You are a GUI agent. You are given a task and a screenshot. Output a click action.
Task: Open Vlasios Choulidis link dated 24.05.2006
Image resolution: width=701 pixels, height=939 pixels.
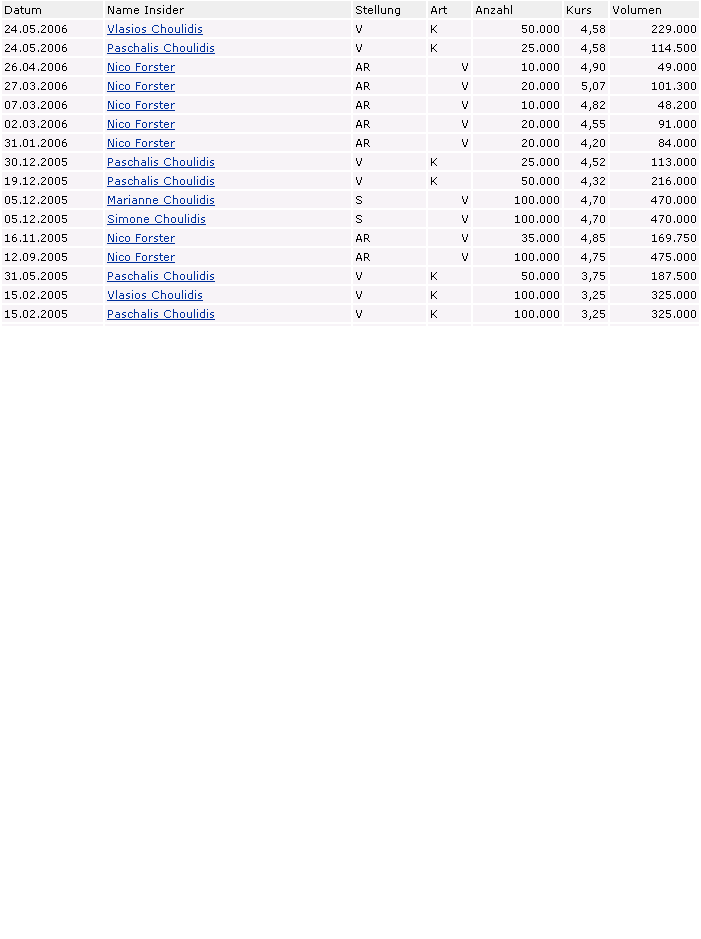pyautogui.click(x=155, y=29)
